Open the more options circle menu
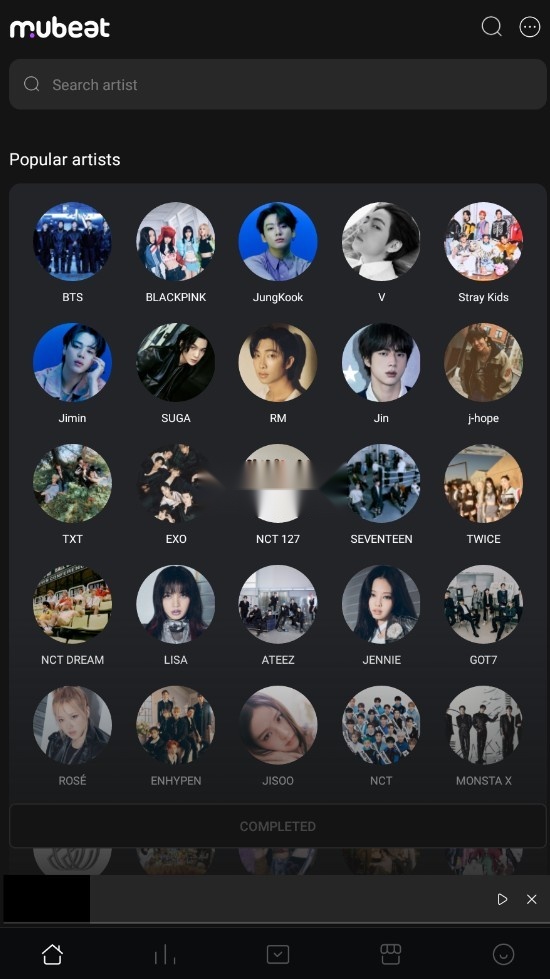The height and width of the screenshot is (979, 550). click(529, 27)
